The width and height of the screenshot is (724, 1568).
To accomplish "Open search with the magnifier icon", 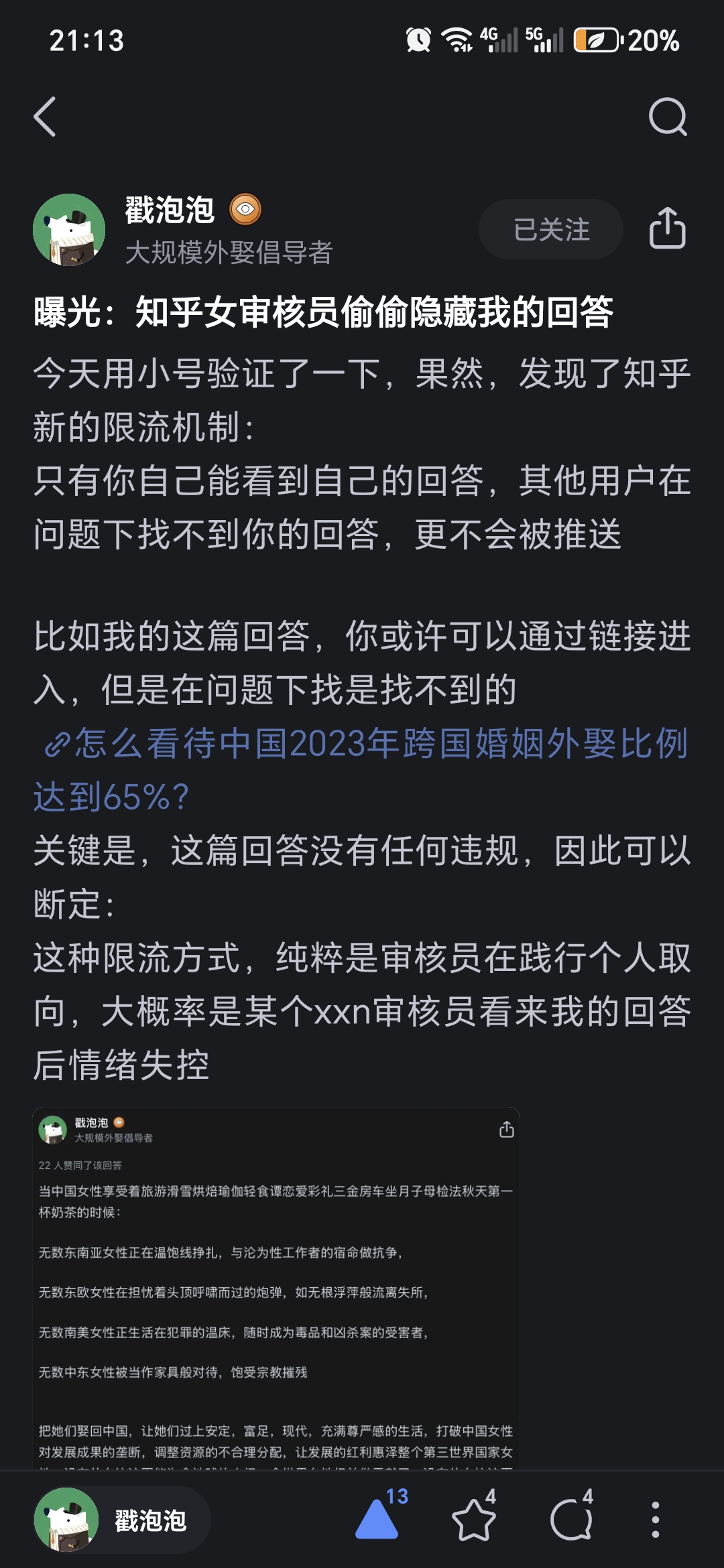I will click(x=668, y=117).
